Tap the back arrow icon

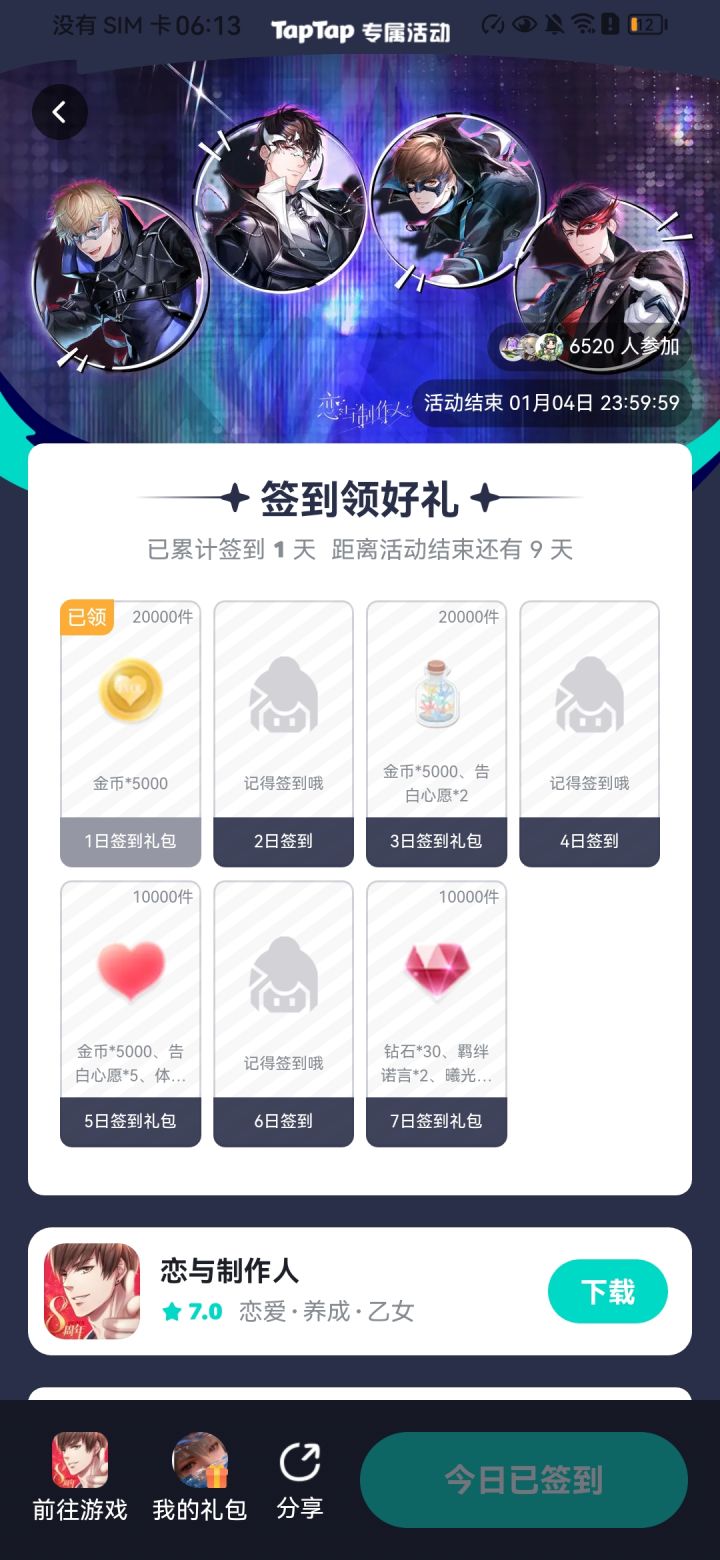coord(59,112)
